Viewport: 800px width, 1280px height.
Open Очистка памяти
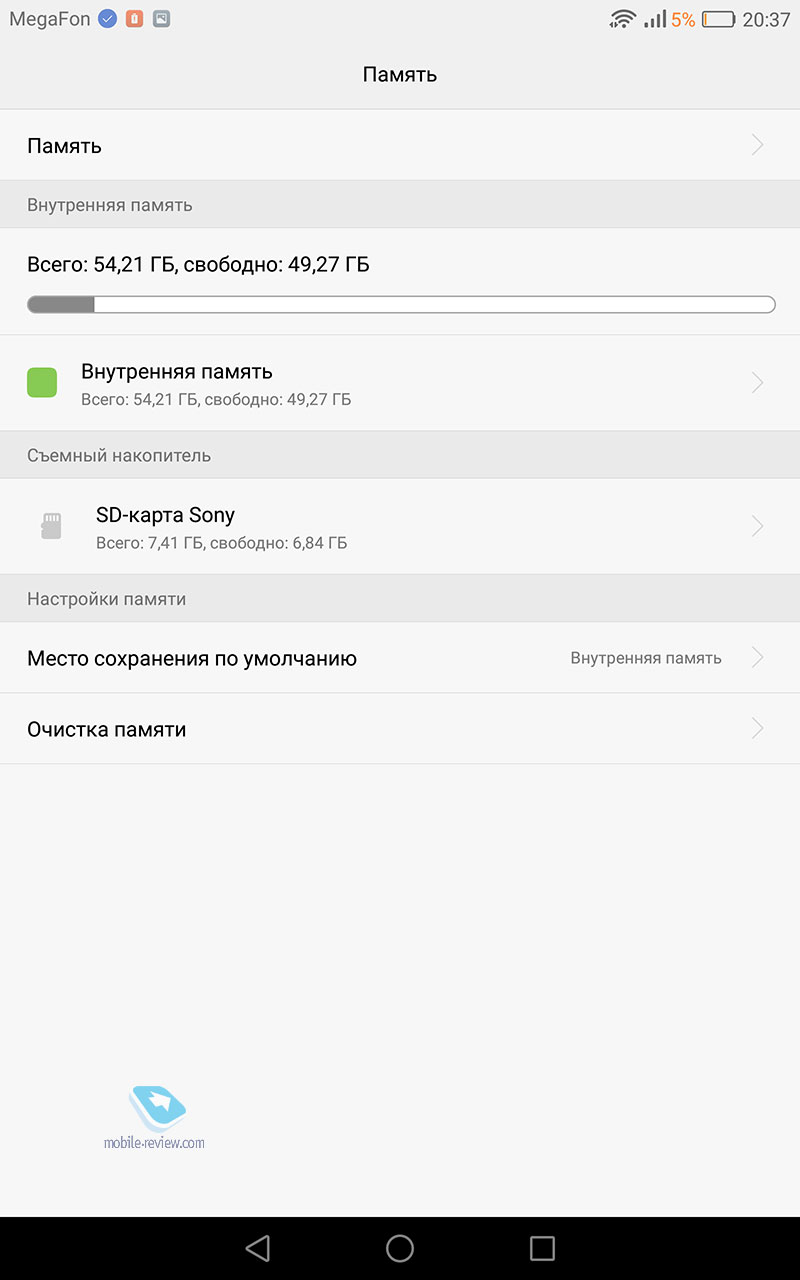[x=400, y=729]
